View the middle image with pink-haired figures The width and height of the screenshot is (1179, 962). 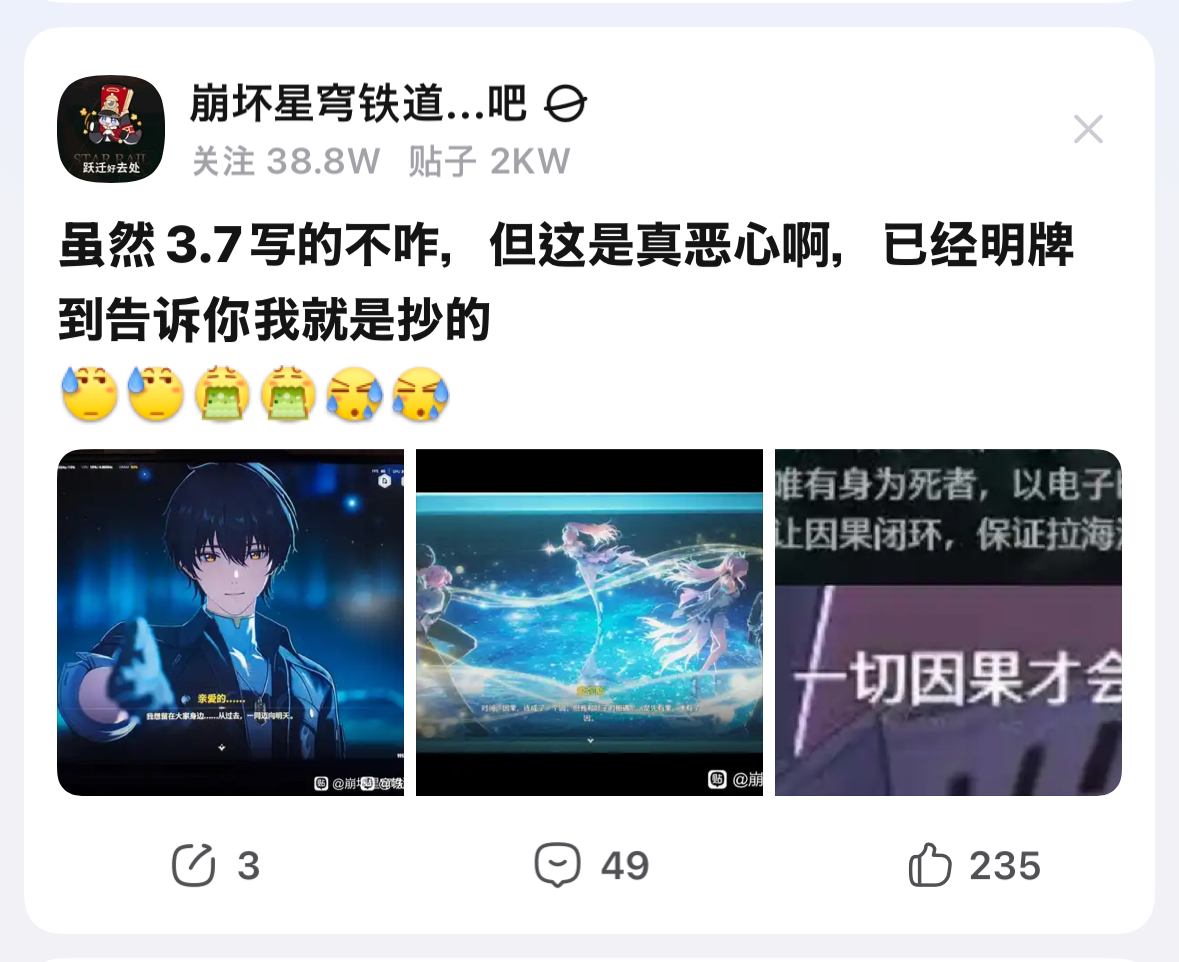pos(590,622)
